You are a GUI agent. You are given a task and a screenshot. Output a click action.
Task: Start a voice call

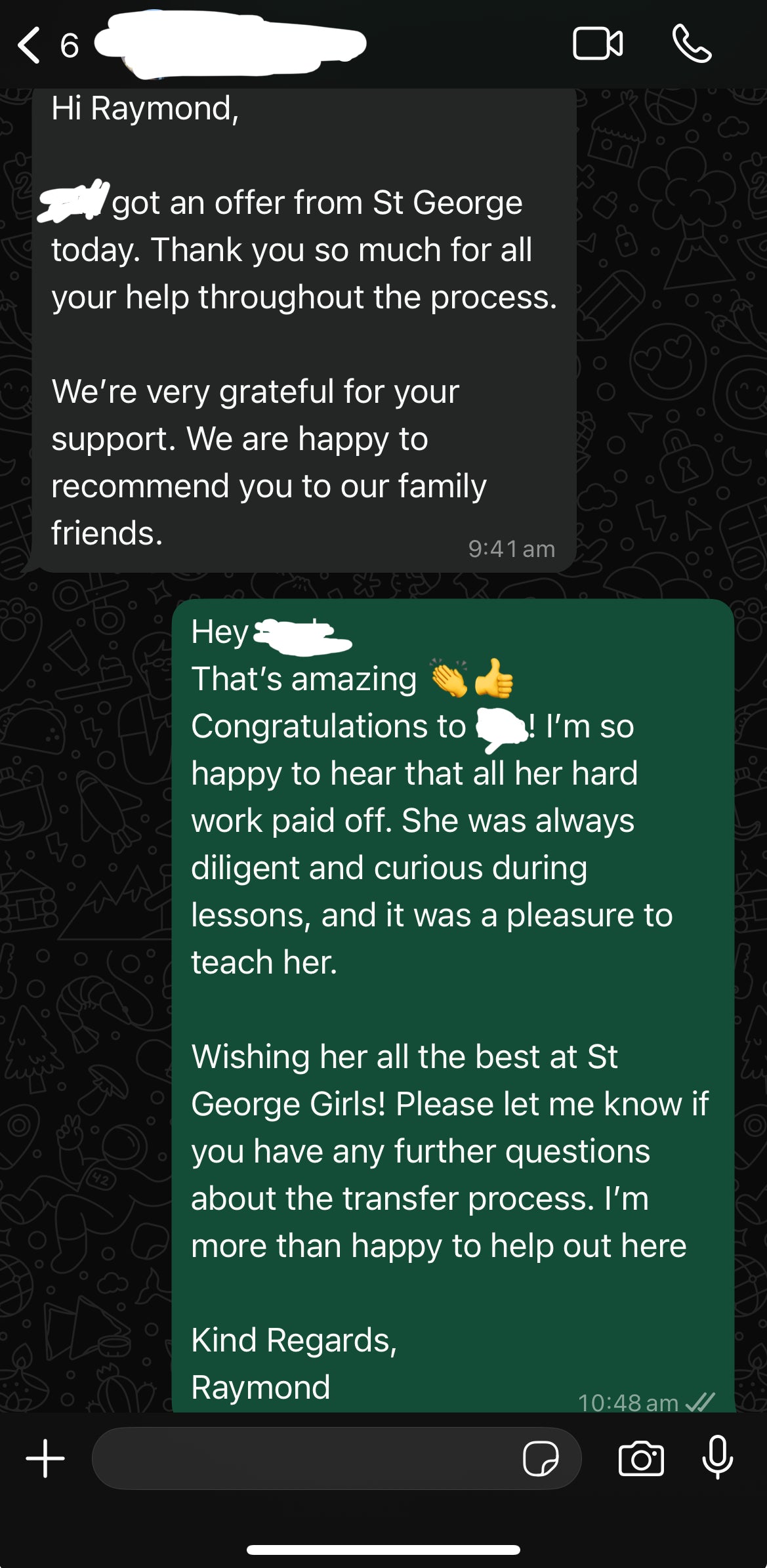click(x=692, y=44)
